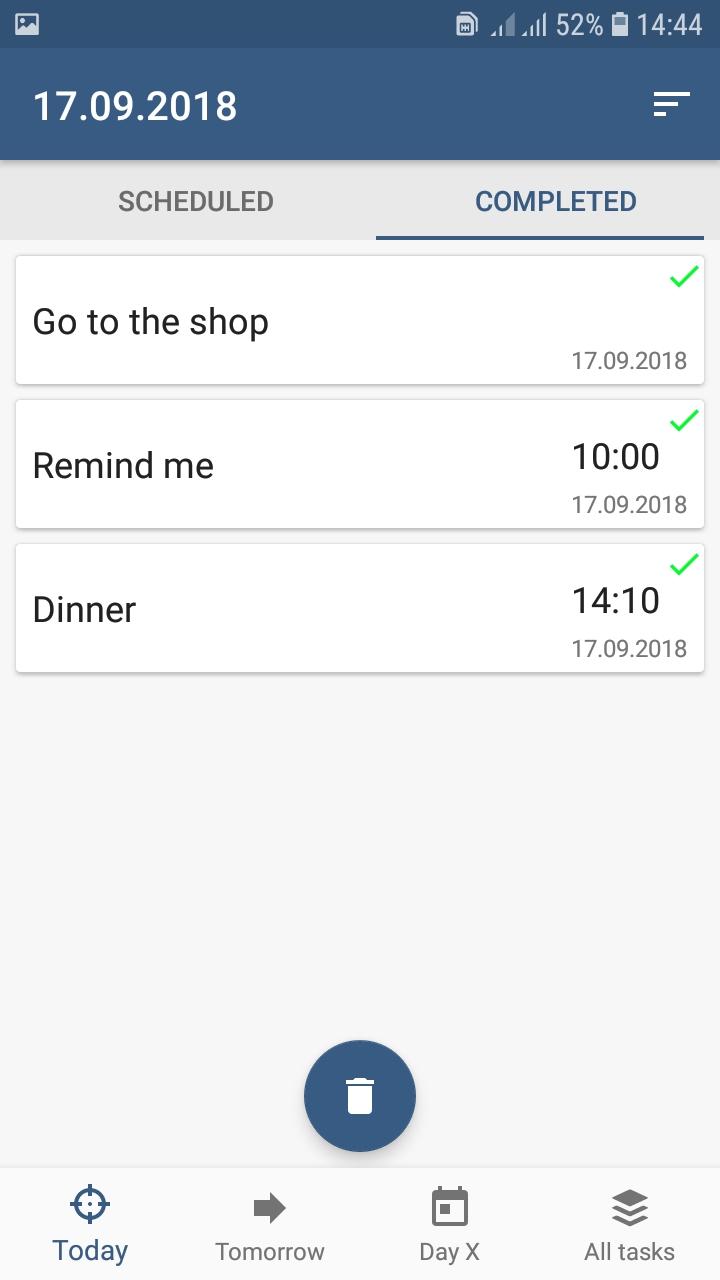The image size is (720, 1280).
Task: Select the Today target icon
Action: [89, 1204]
